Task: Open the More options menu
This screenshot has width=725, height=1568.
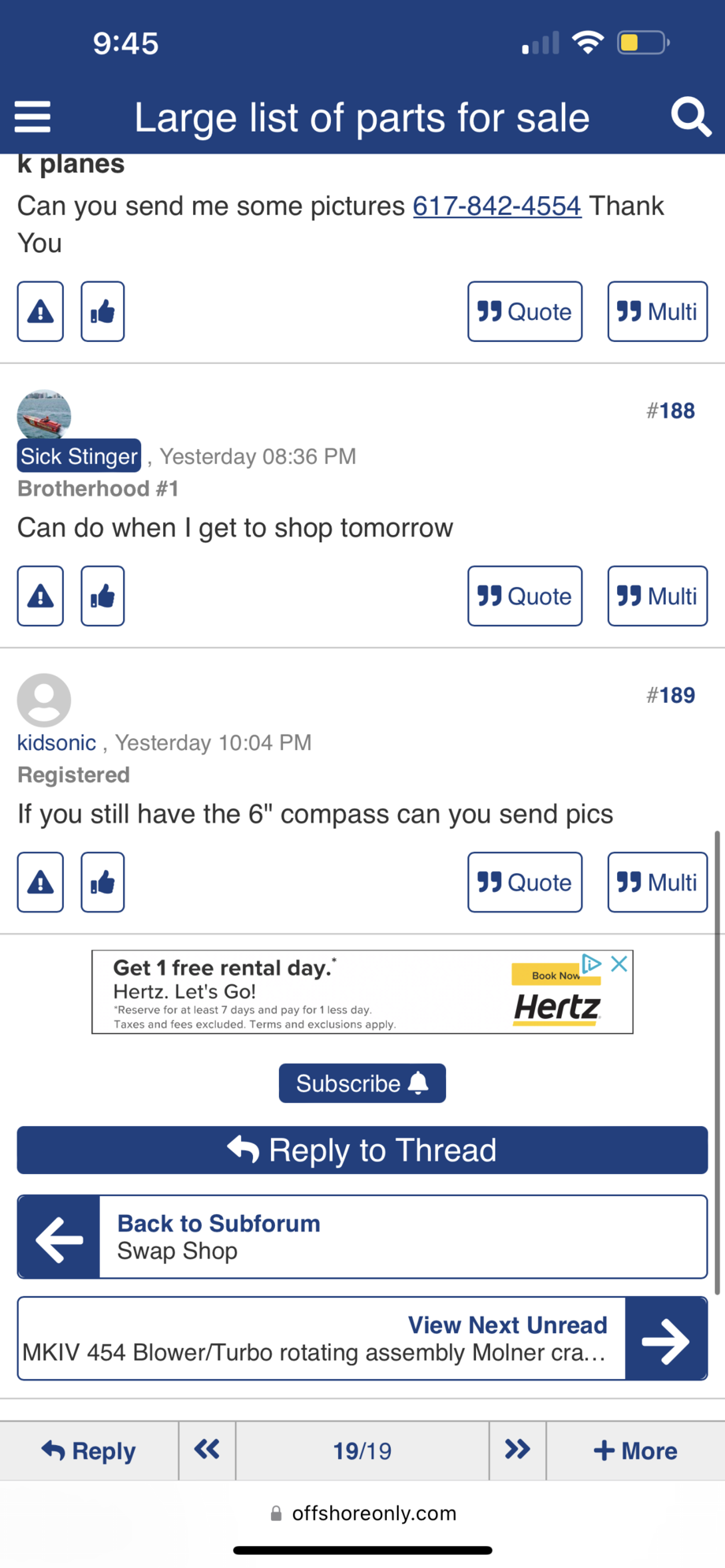Action: coord(635,1451)
